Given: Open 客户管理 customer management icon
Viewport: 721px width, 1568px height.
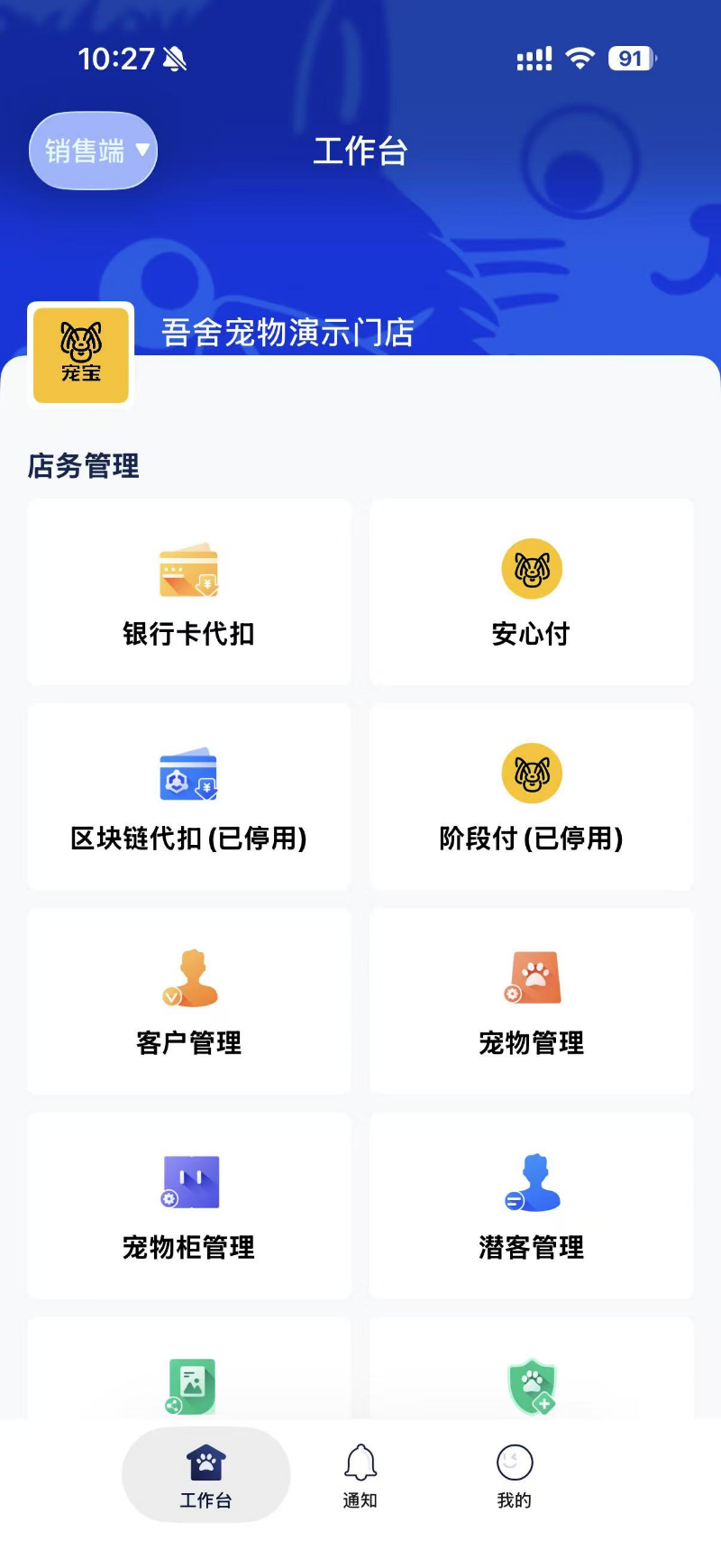Looking at the screenshot, I should coord(188,978).
